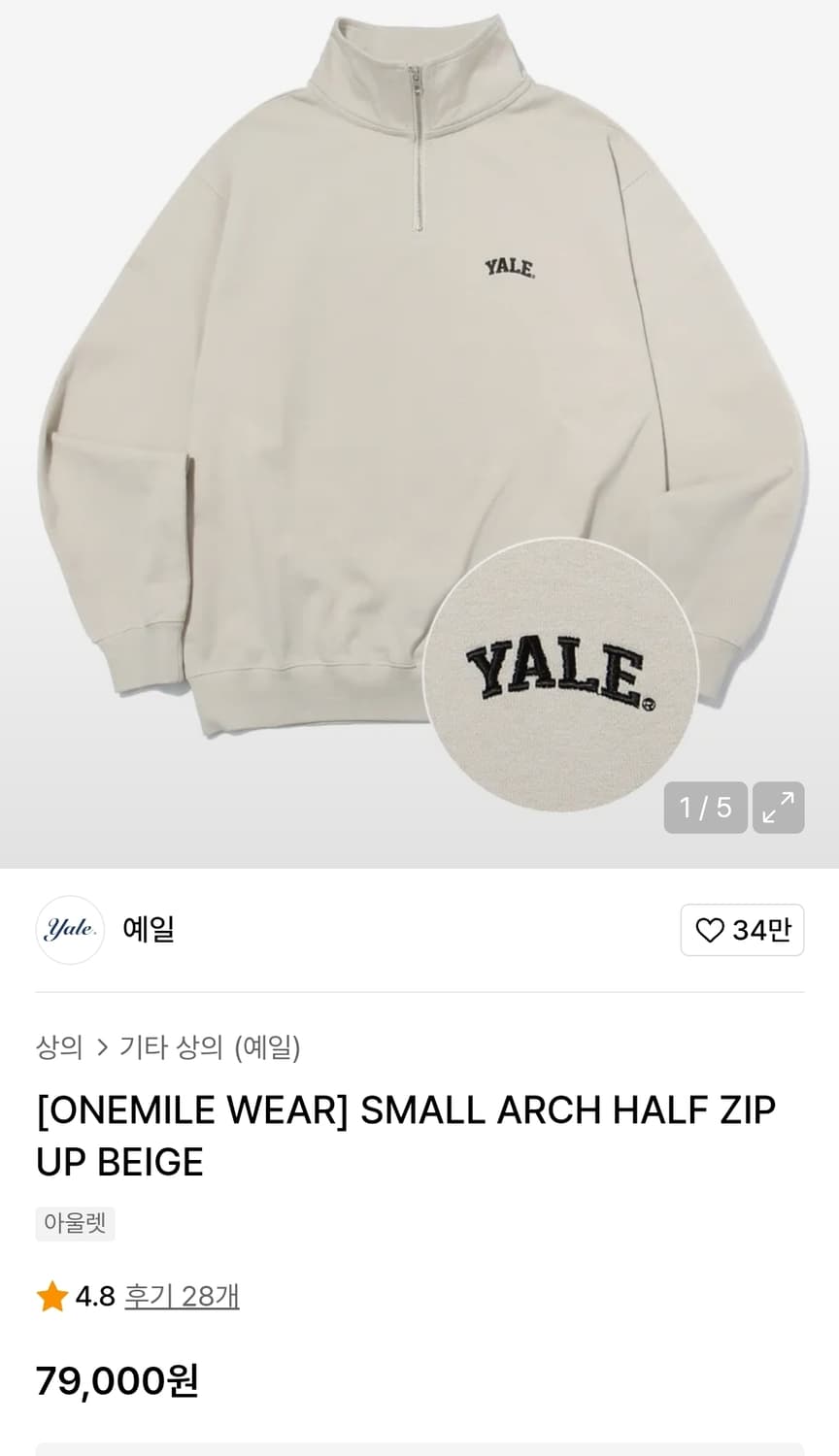Click the 아울렛 outlet tag
839x1456 pixels.
click(75, 1223)
